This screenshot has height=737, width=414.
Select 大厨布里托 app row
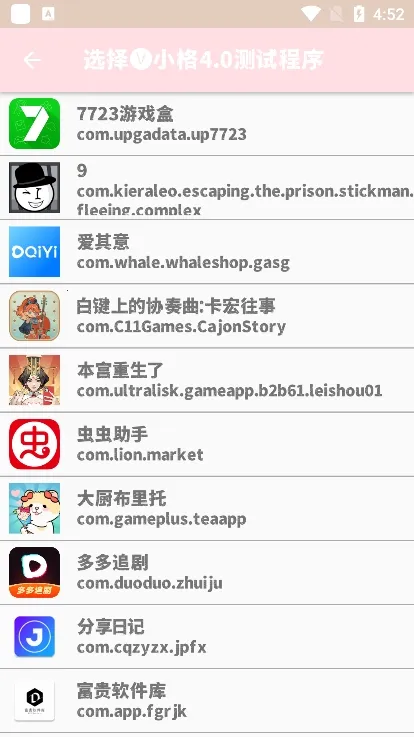[207, 509]
